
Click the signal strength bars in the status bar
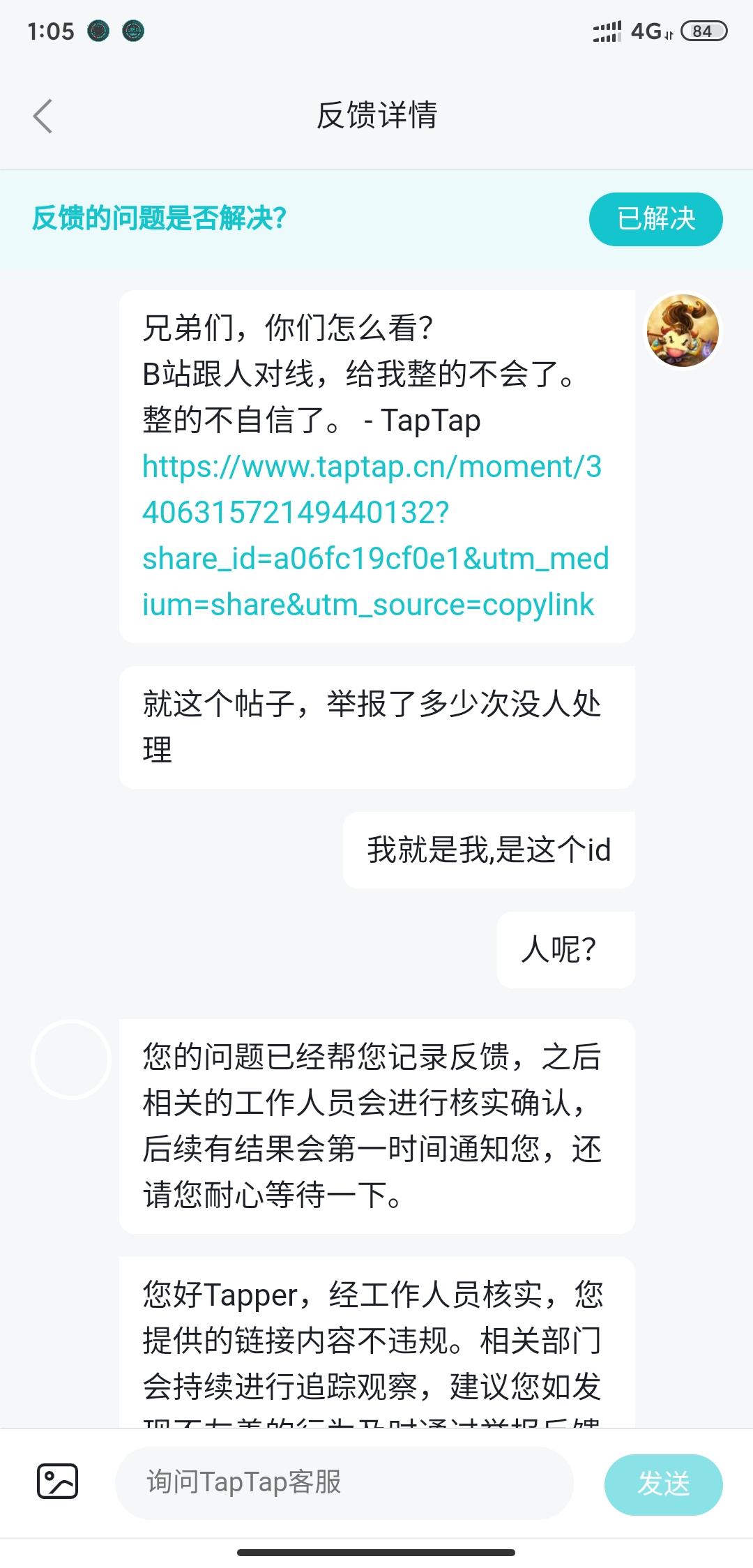tap(605, 30)
